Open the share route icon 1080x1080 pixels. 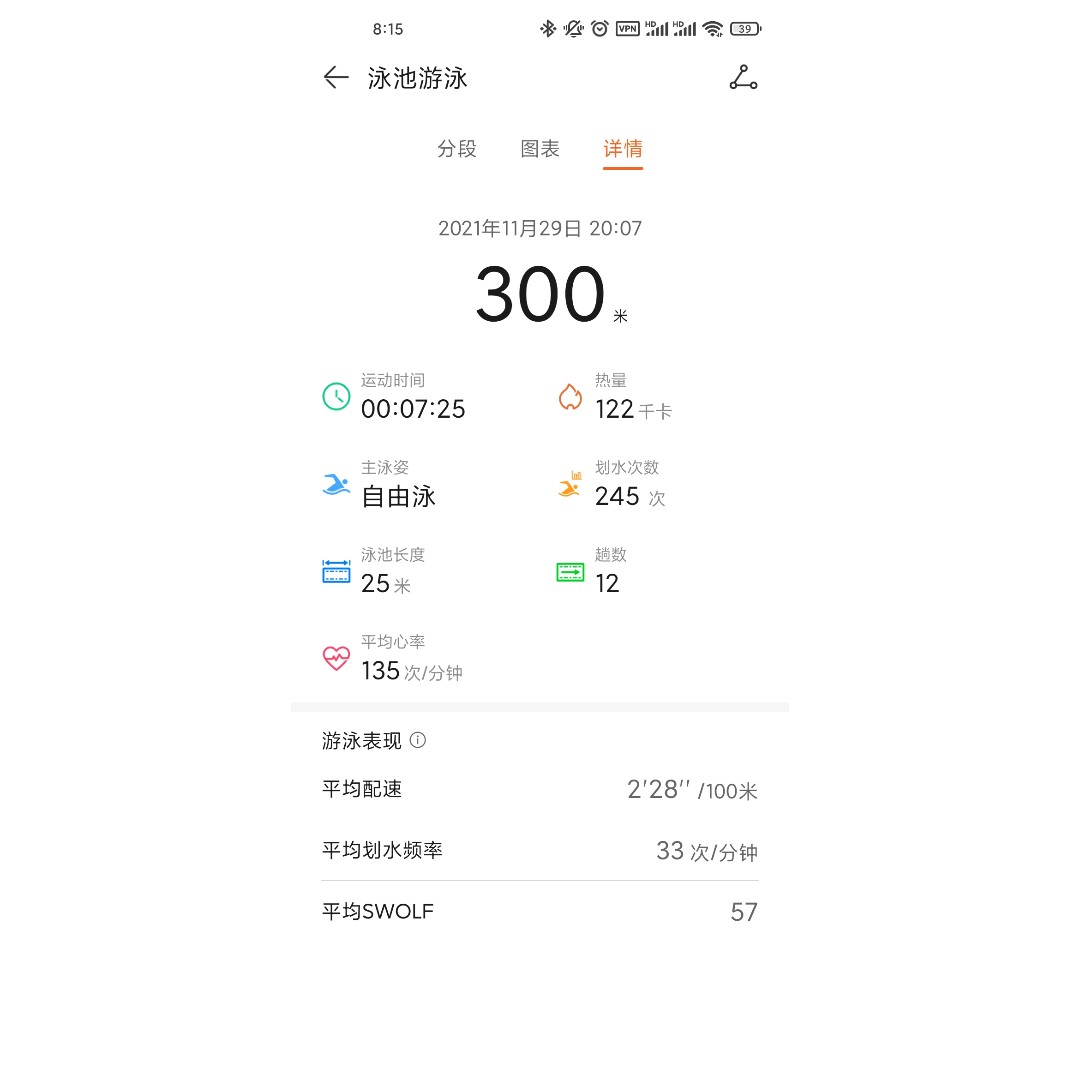pos(743,78)
